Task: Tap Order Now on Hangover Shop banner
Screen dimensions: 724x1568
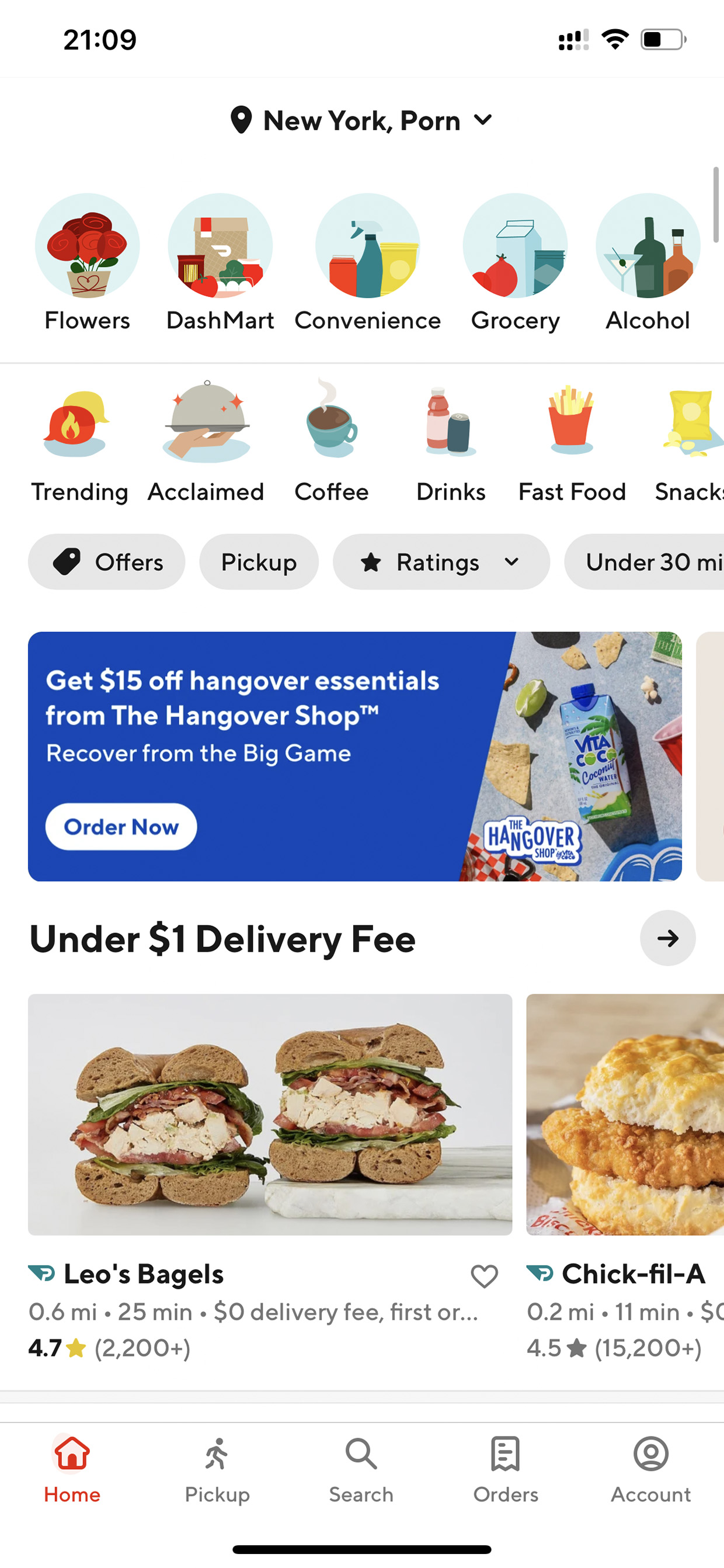Action: [x=121, y=827]
